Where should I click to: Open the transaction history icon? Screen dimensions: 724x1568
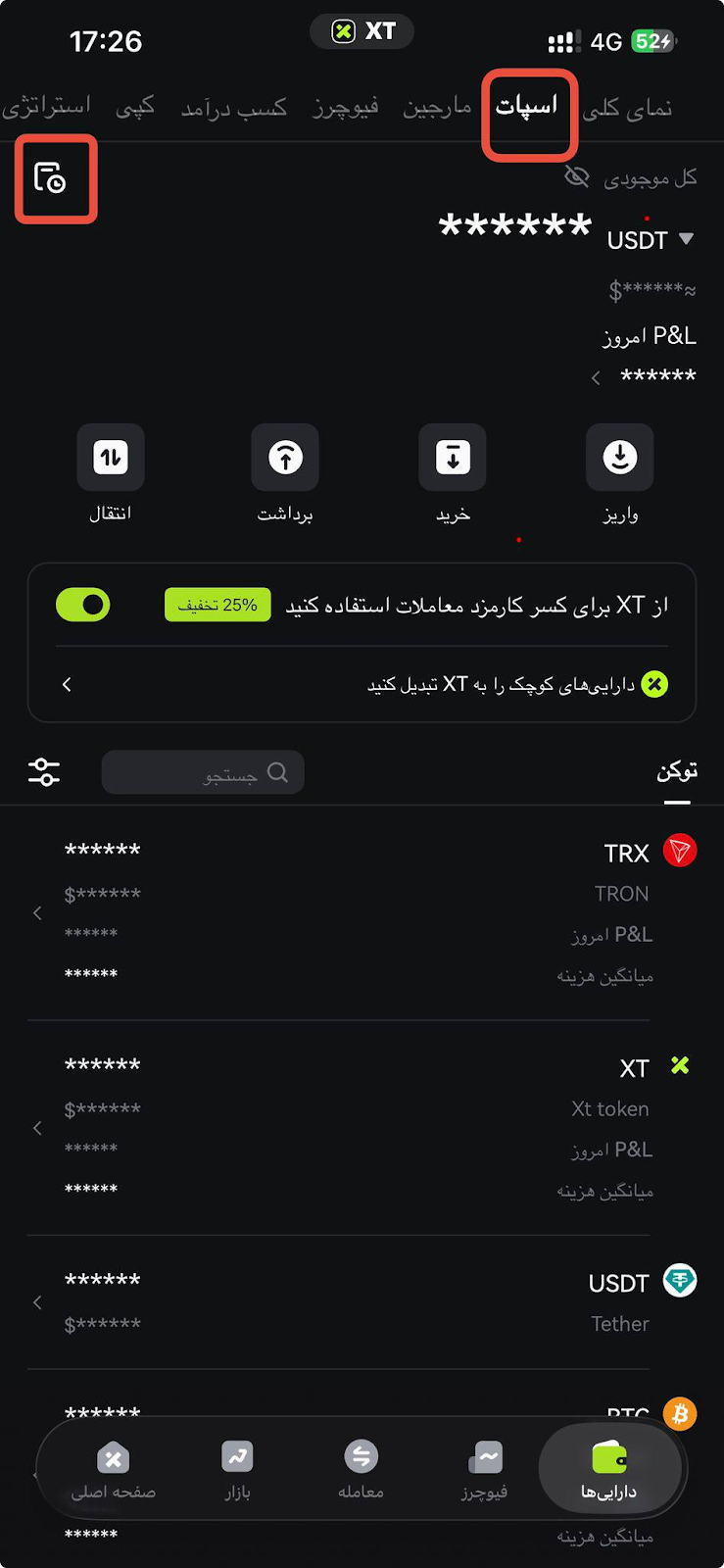pyautogui.click(x=51, y=178)
